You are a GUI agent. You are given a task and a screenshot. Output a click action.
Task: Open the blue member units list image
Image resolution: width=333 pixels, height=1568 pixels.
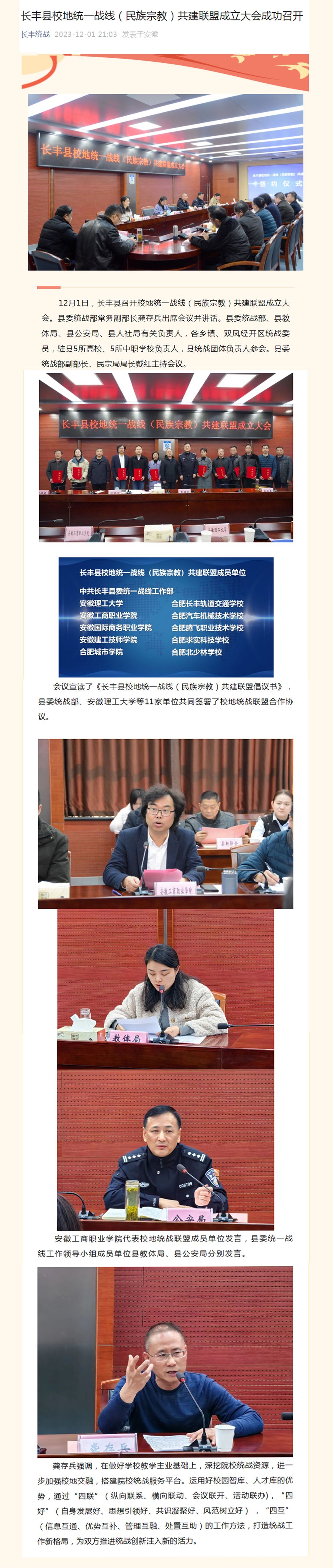pyautogui.click(x=166, y=617)
